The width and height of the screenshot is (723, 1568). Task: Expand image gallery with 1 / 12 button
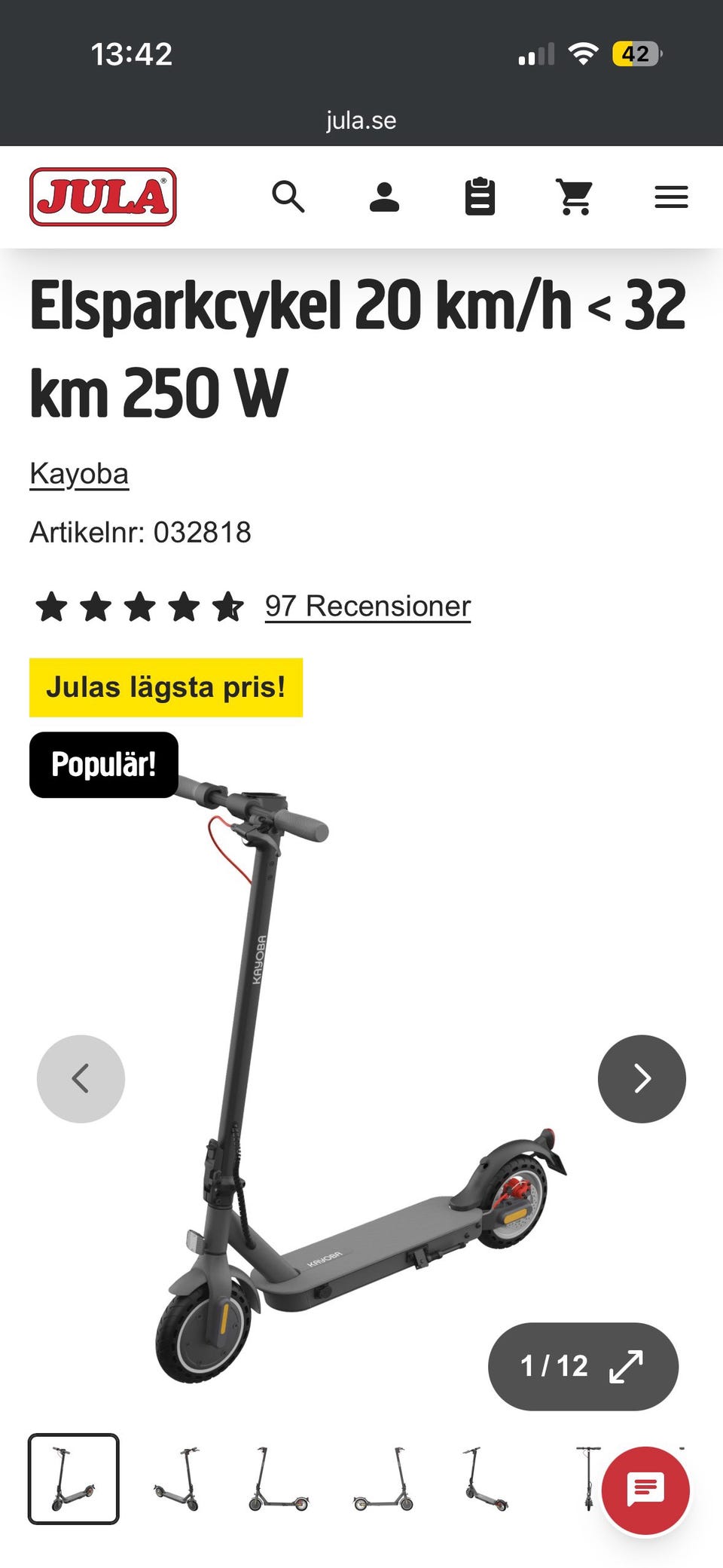tap(583, 1366)
